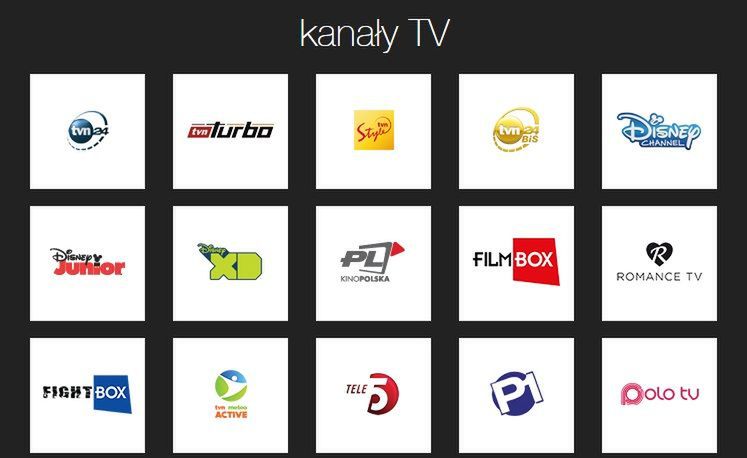747x458 pixels.
Task: Open the Disney Channel tile
Action: coord(659,131)
